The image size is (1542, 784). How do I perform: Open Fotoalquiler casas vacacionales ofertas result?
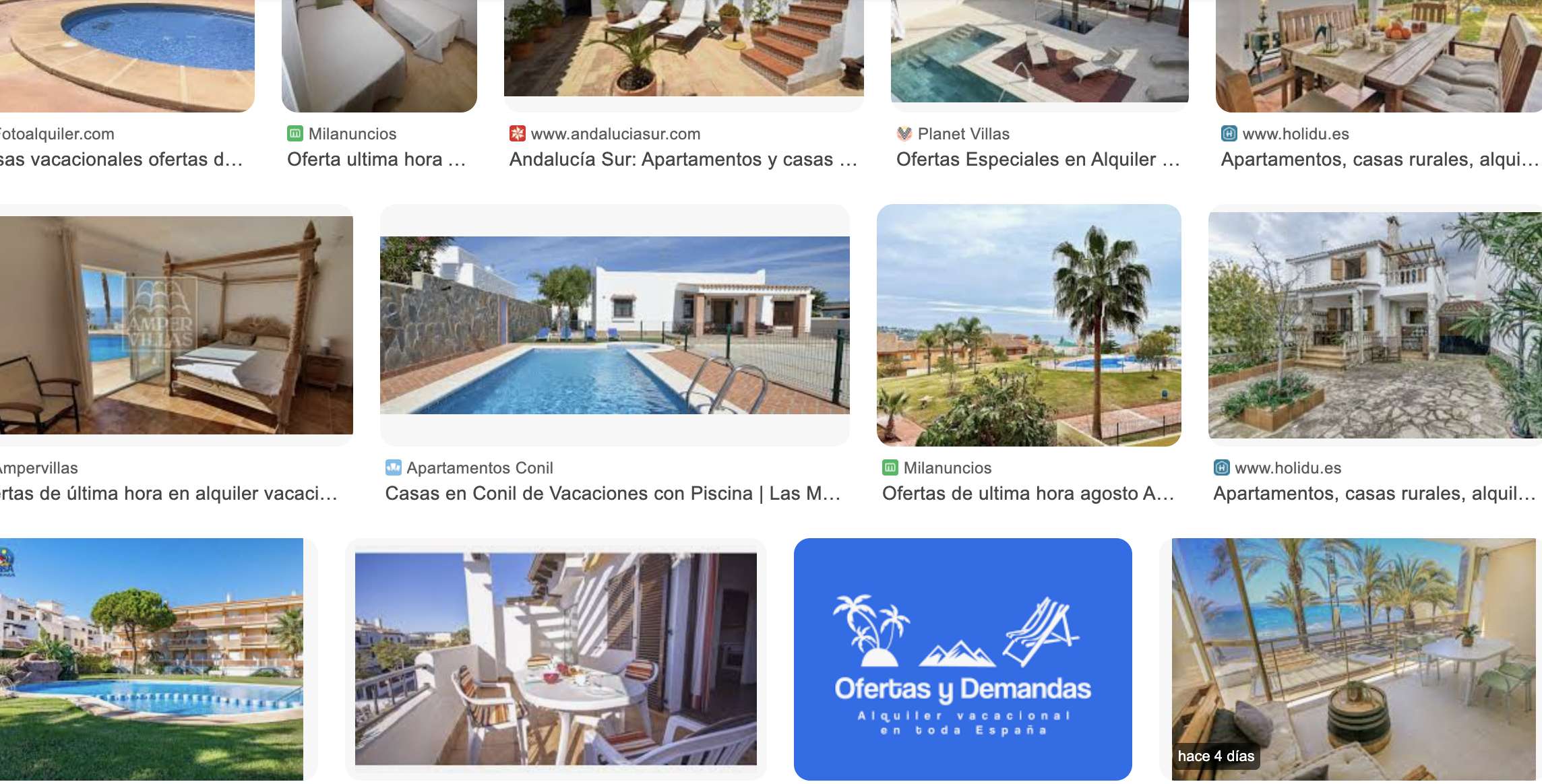(x=121, y=160)
